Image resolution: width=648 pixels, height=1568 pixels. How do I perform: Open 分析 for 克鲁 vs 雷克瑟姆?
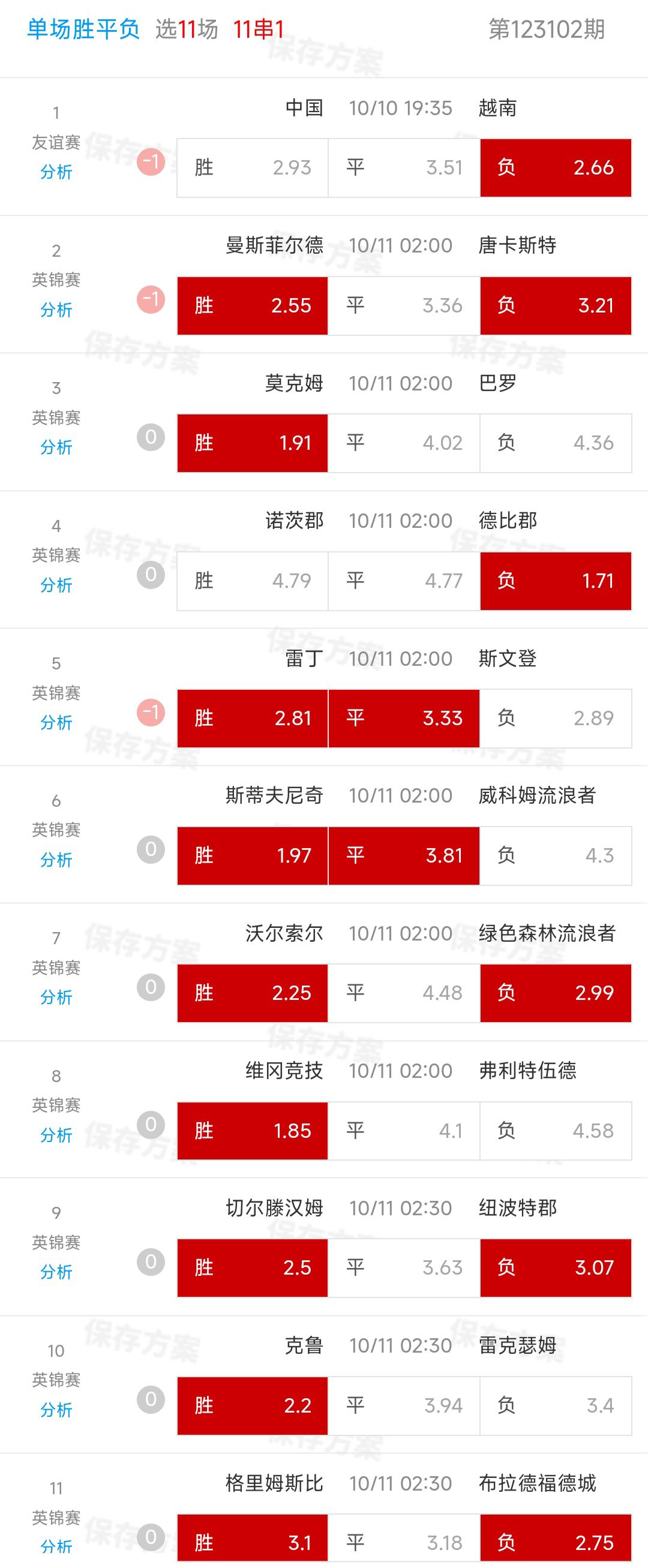(x=56, y=1410)
